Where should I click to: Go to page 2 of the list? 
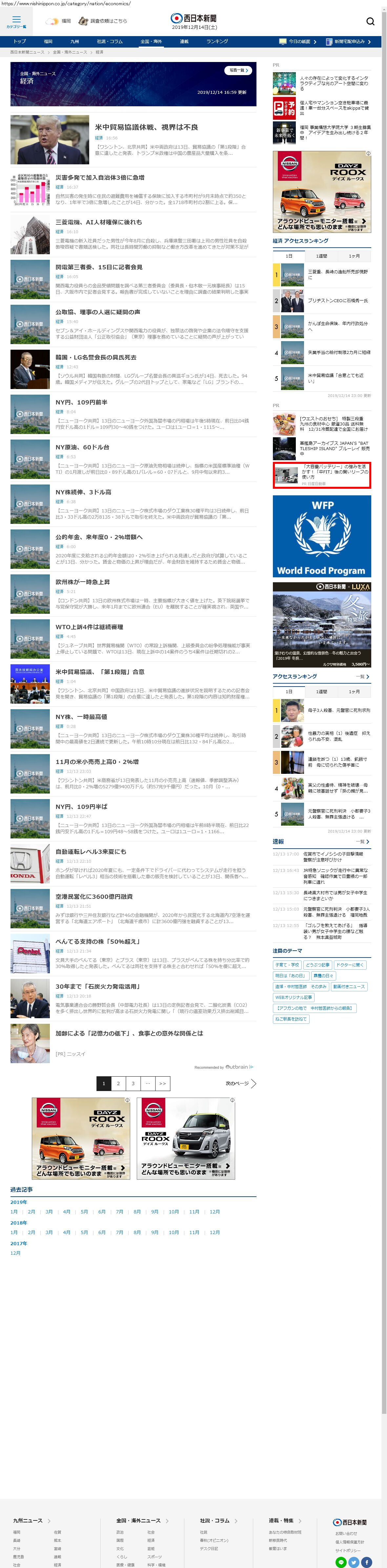[x=118, y=1083]
